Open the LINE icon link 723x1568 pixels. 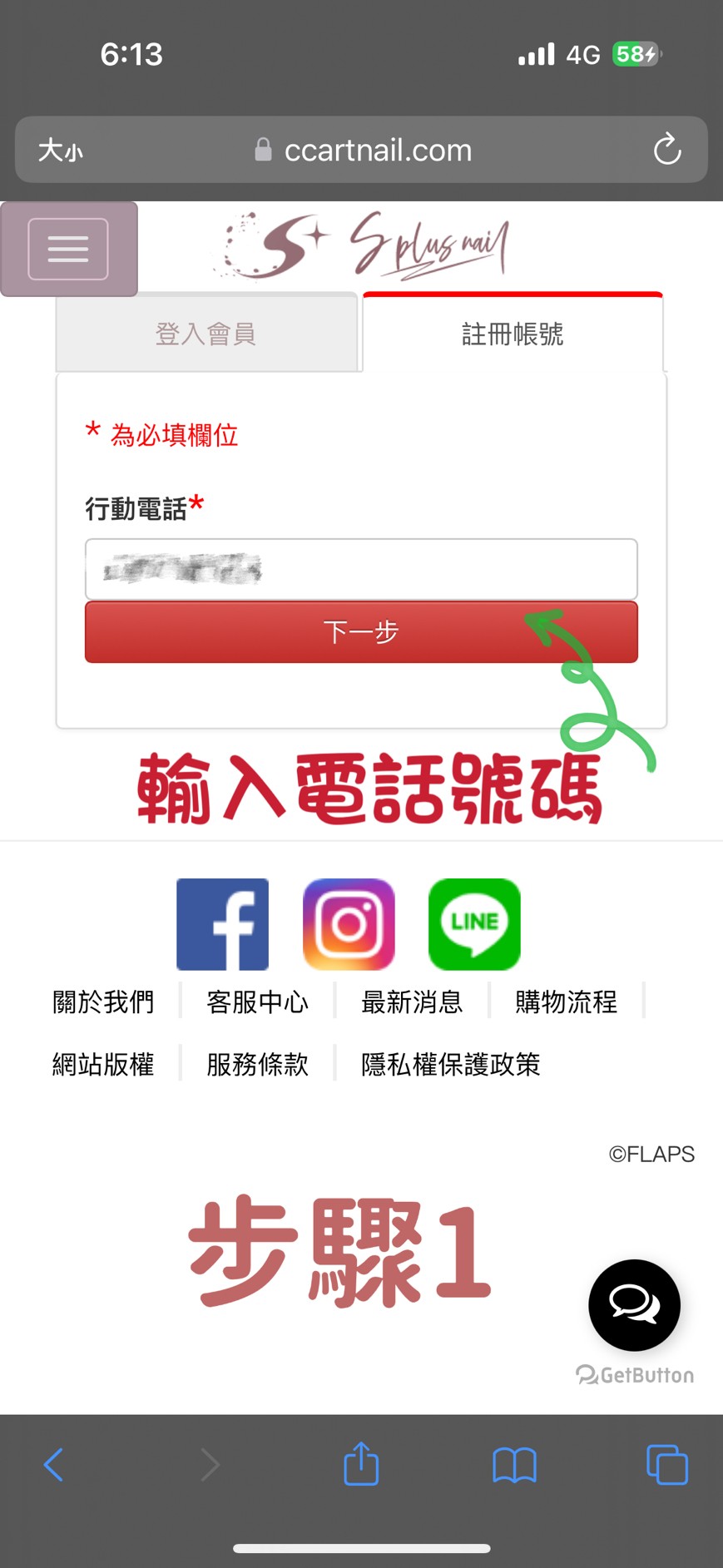coord(474,924)
